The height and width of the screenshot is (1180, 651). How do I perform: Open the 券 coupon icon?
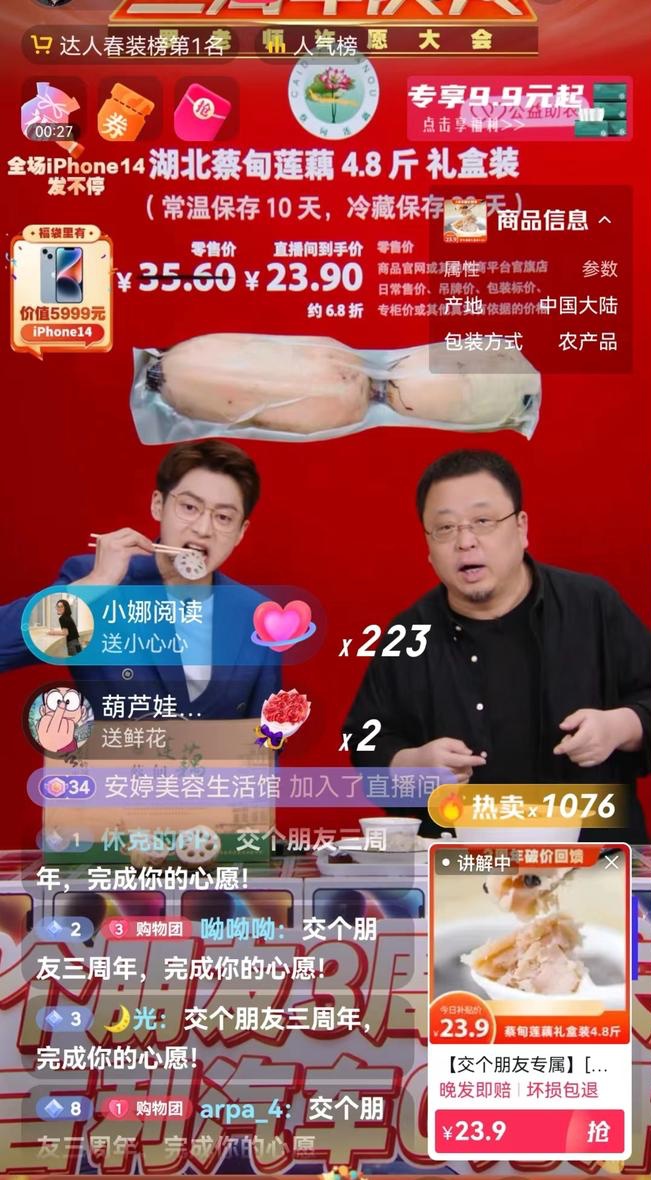[x=128, y=110]
